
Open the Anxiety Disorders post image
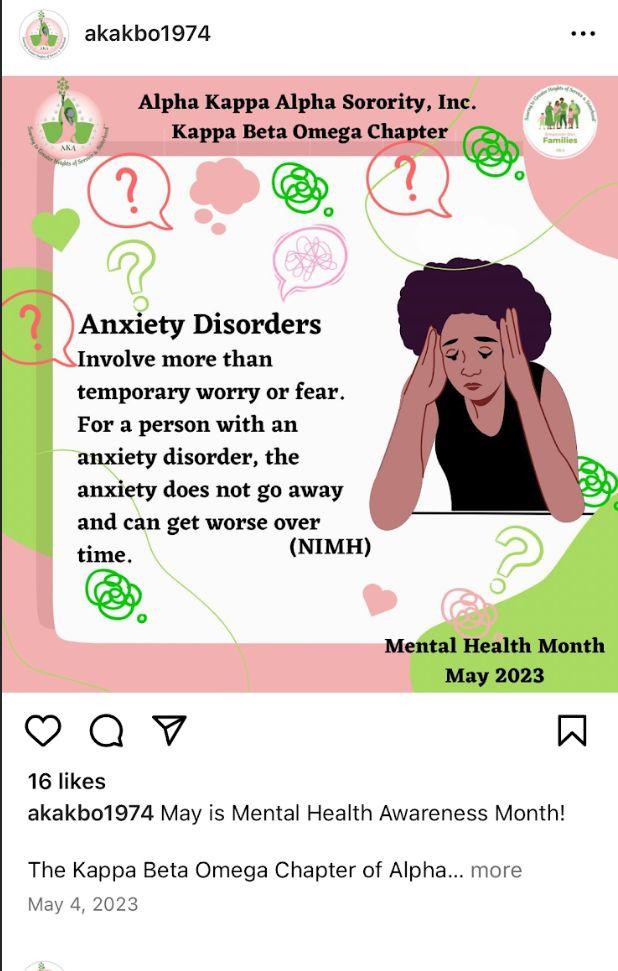point(310,384)
